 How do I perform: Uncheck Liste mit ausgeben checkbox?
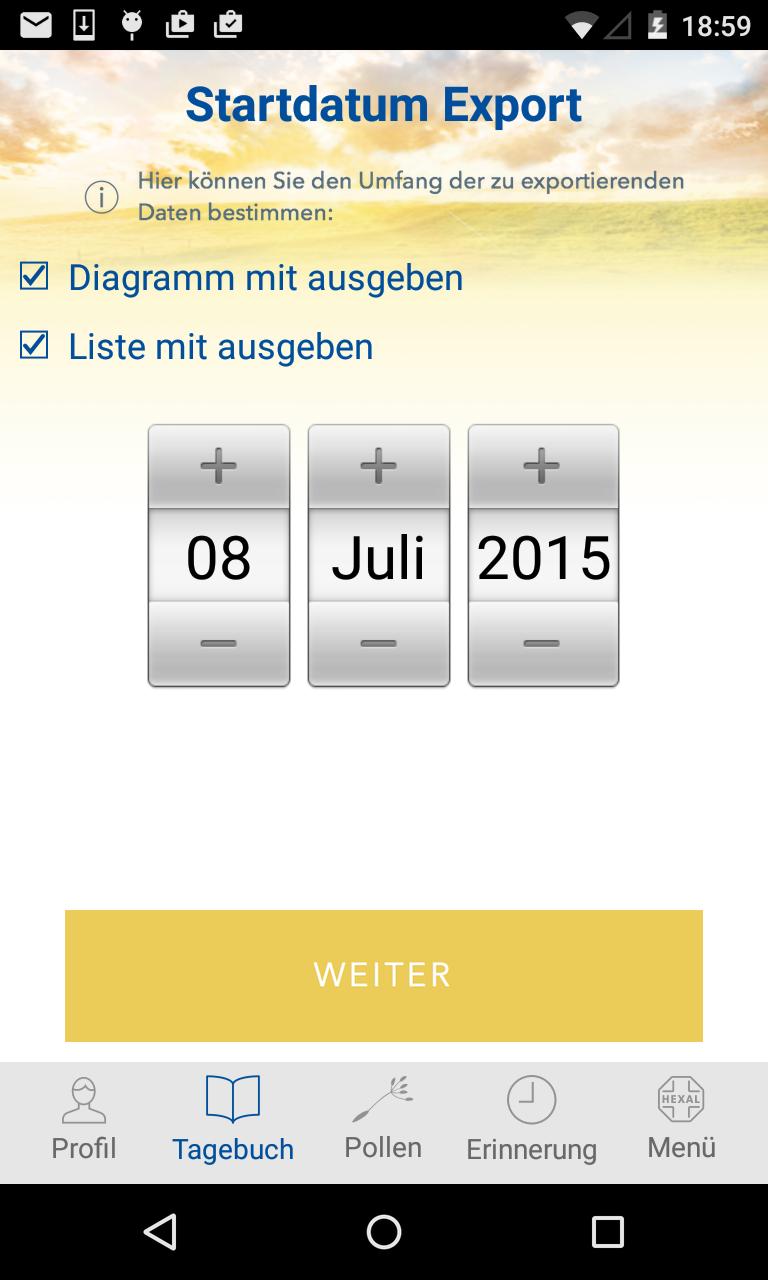[34, 346]
